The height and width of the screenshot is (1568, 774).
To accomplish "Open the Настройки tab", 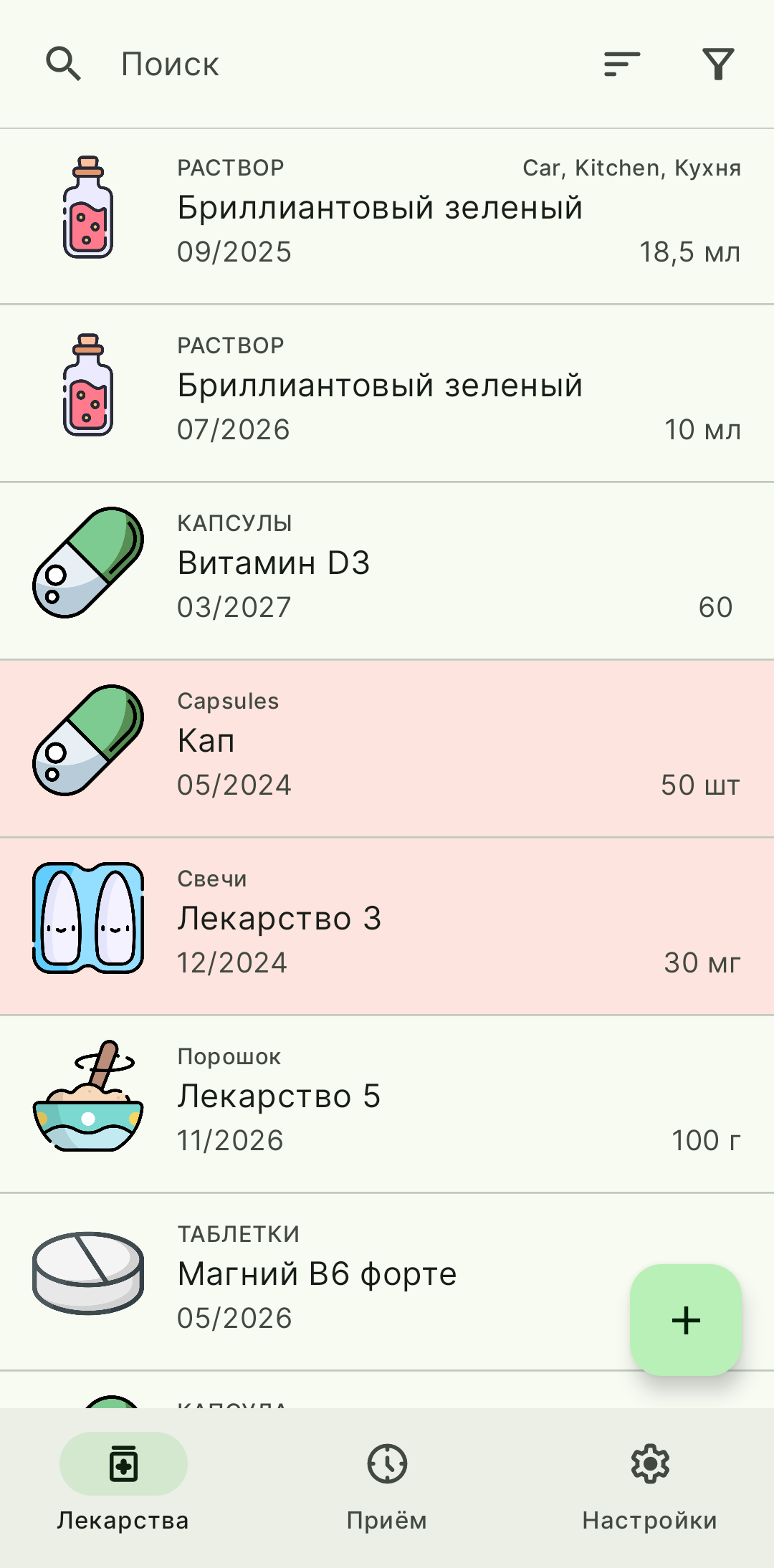I will 649,1483.
